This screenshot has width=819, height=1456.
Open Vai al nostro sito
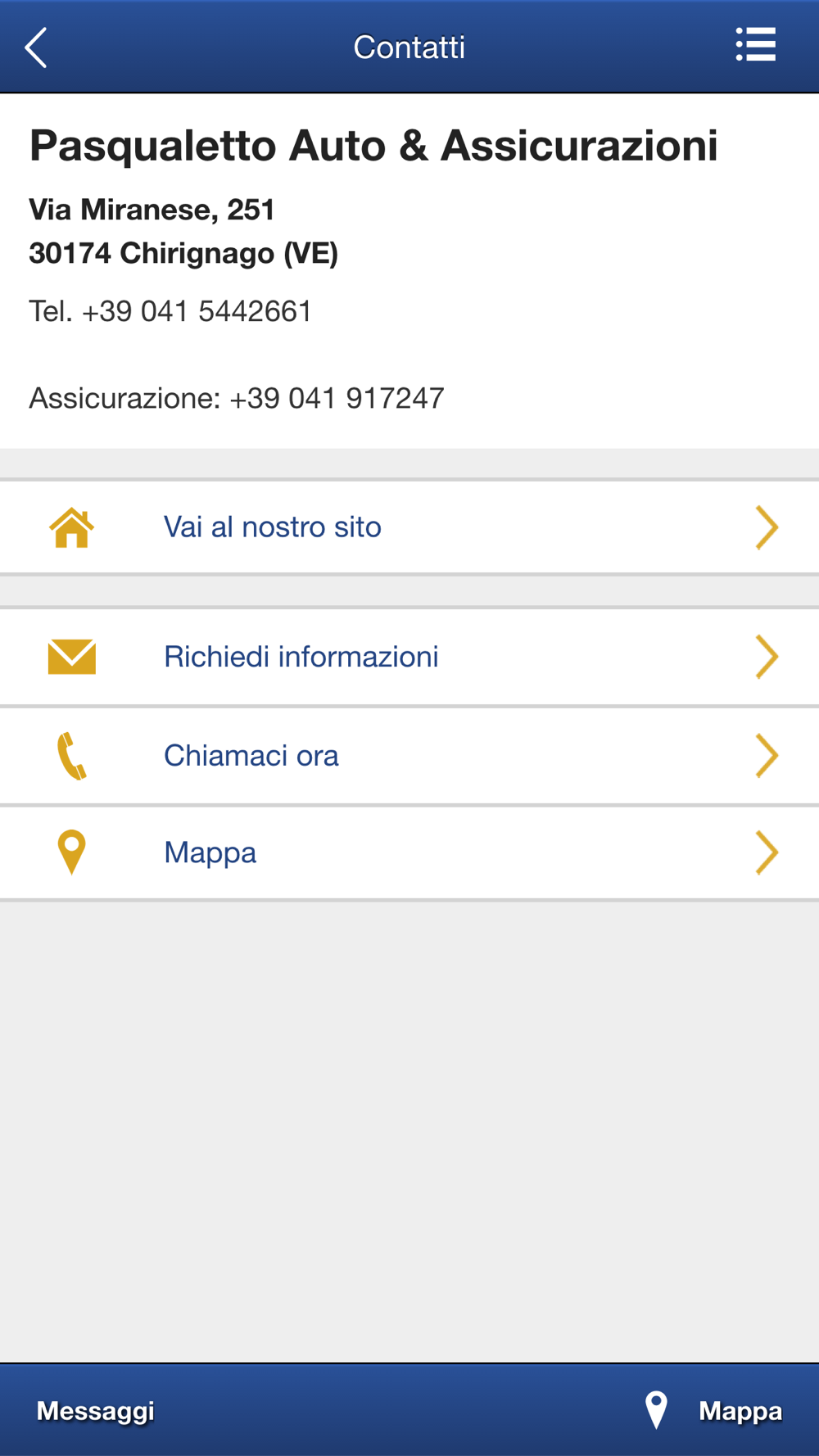[x=409, y=527]
